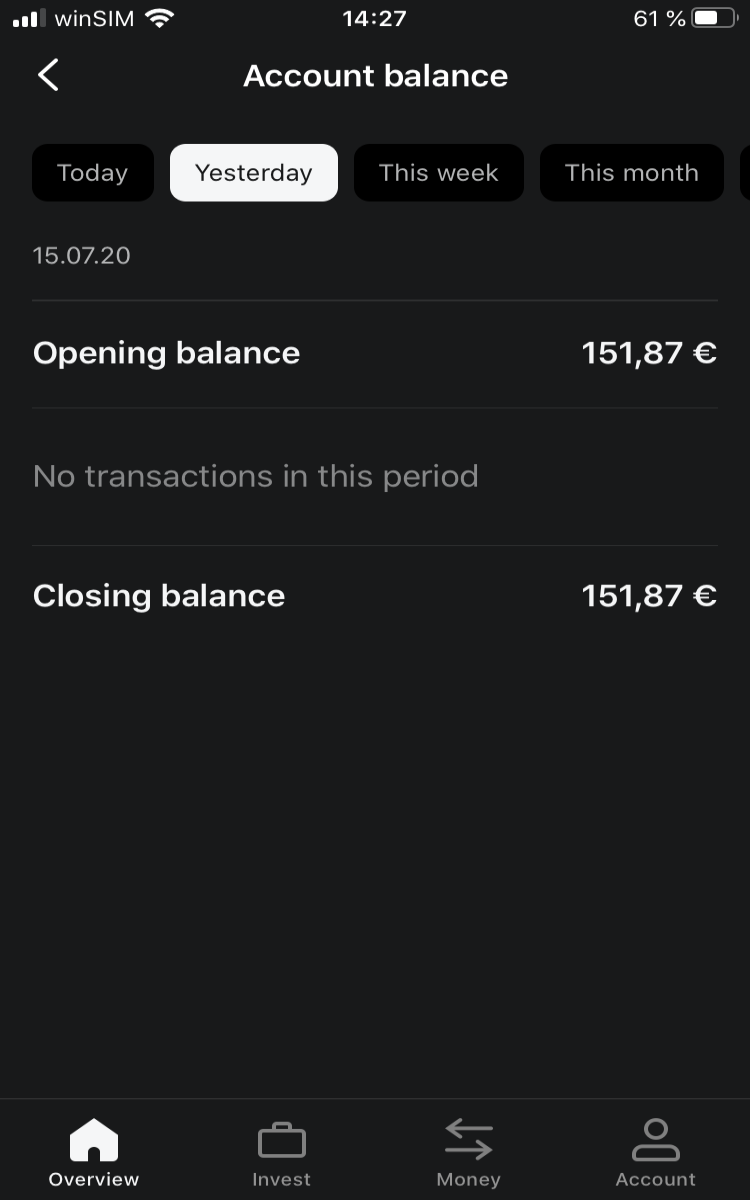Select the Today filter chip
Image resolution: width=750 pixels, height=1200 pixels.
tap(93, 173)
